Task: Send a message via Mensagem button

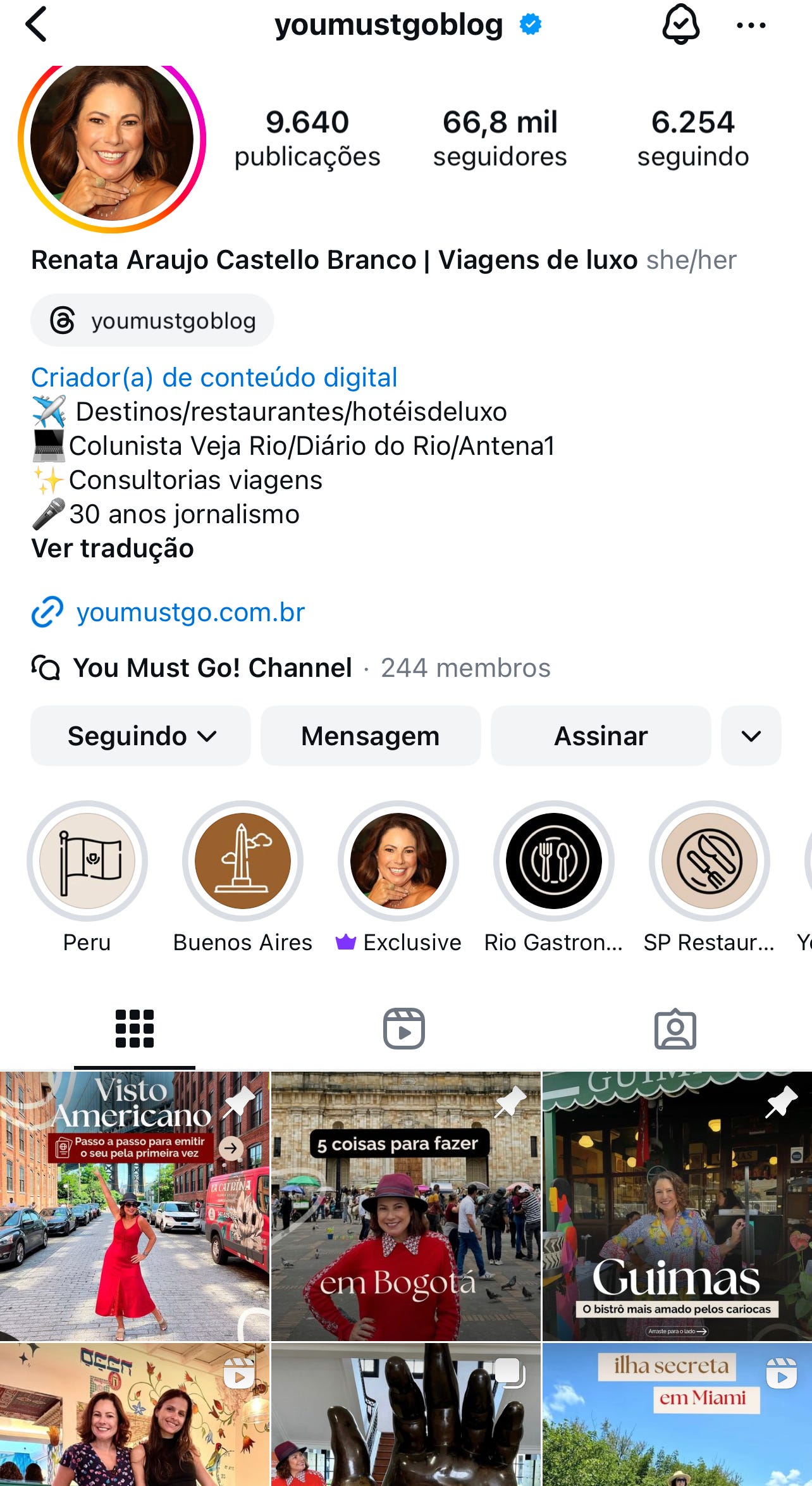Action: 371,736
